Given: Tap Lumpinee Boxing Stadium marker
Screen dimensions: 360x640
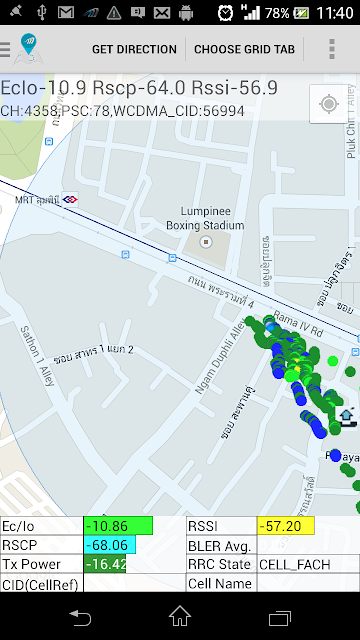Looking at the screenshot, I should coord(206,242).
